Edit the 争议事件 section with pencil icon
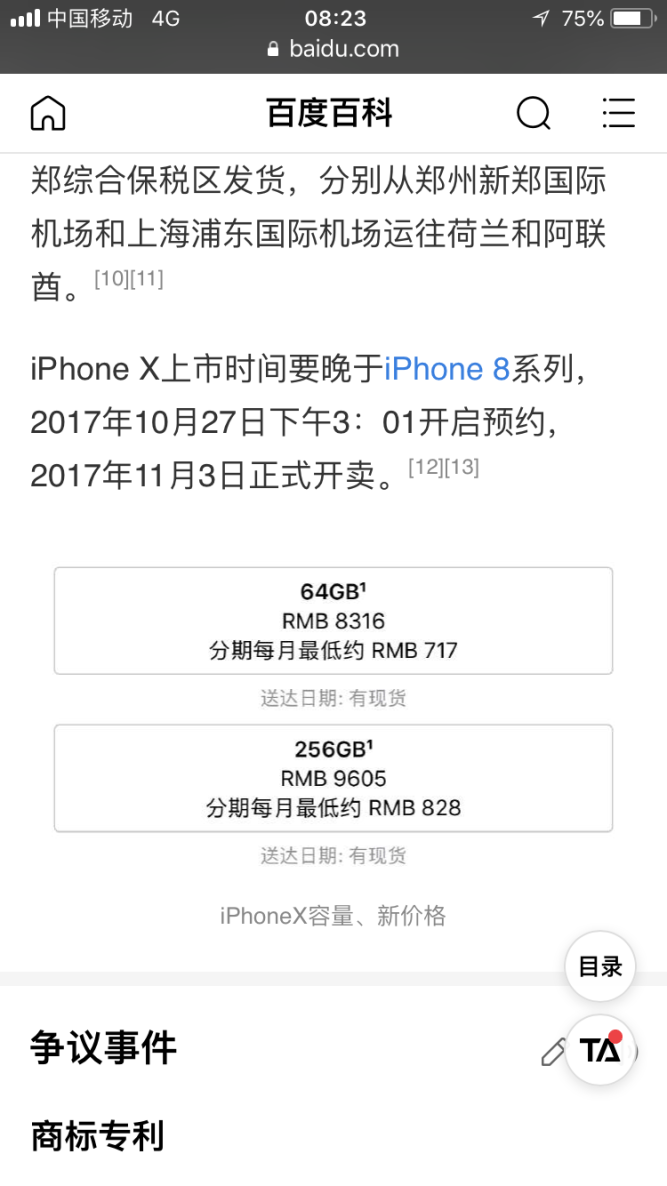 (x=554, y=1051)
